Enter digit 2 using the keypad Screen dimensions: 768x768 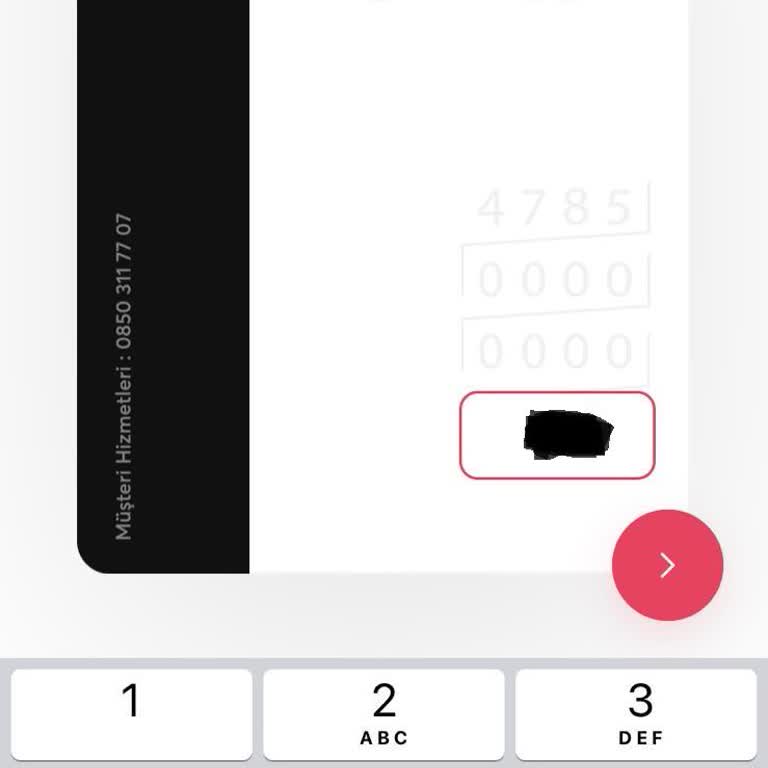coord(384,714)
